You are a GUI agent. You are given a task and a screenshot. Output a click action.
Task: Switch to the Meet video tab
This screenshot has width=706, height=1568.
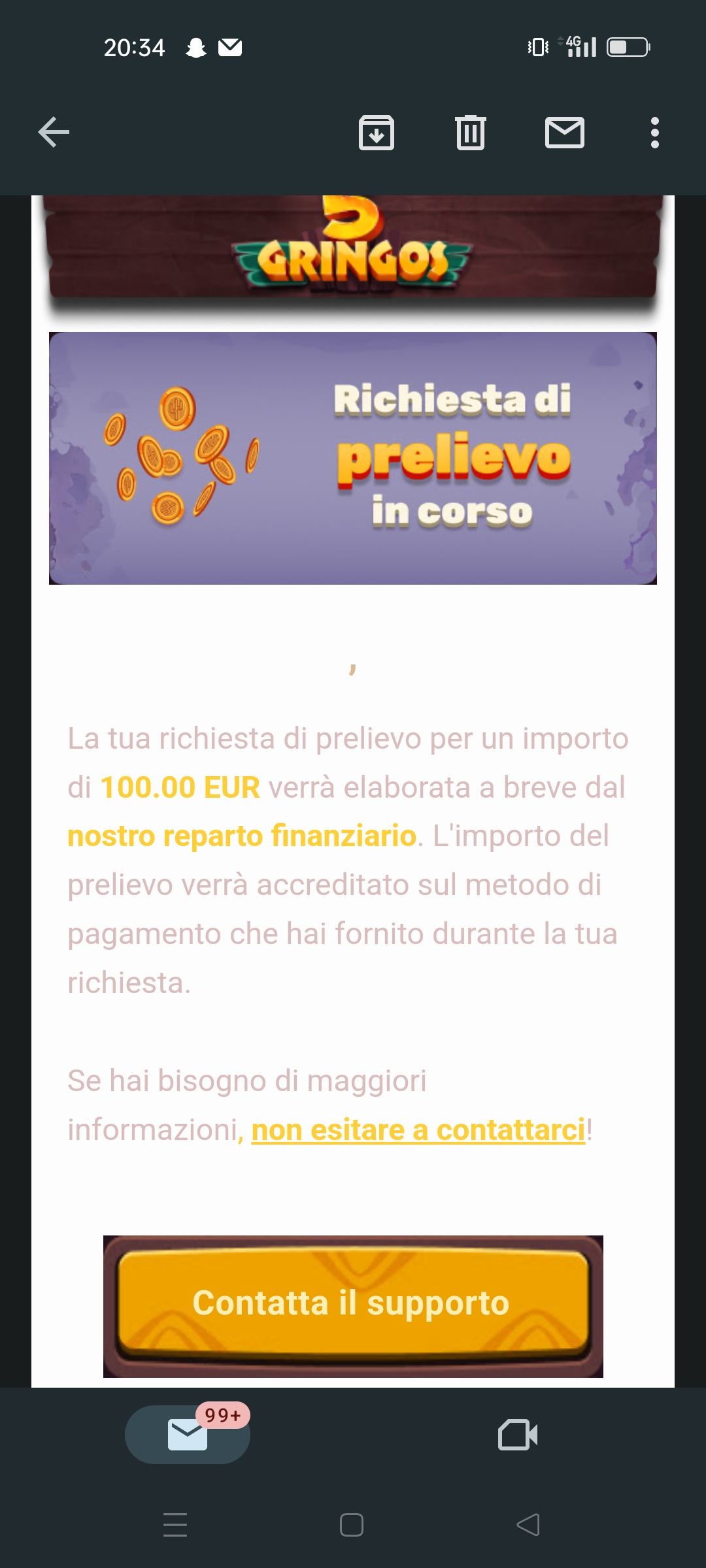(x=517, y=1435)
